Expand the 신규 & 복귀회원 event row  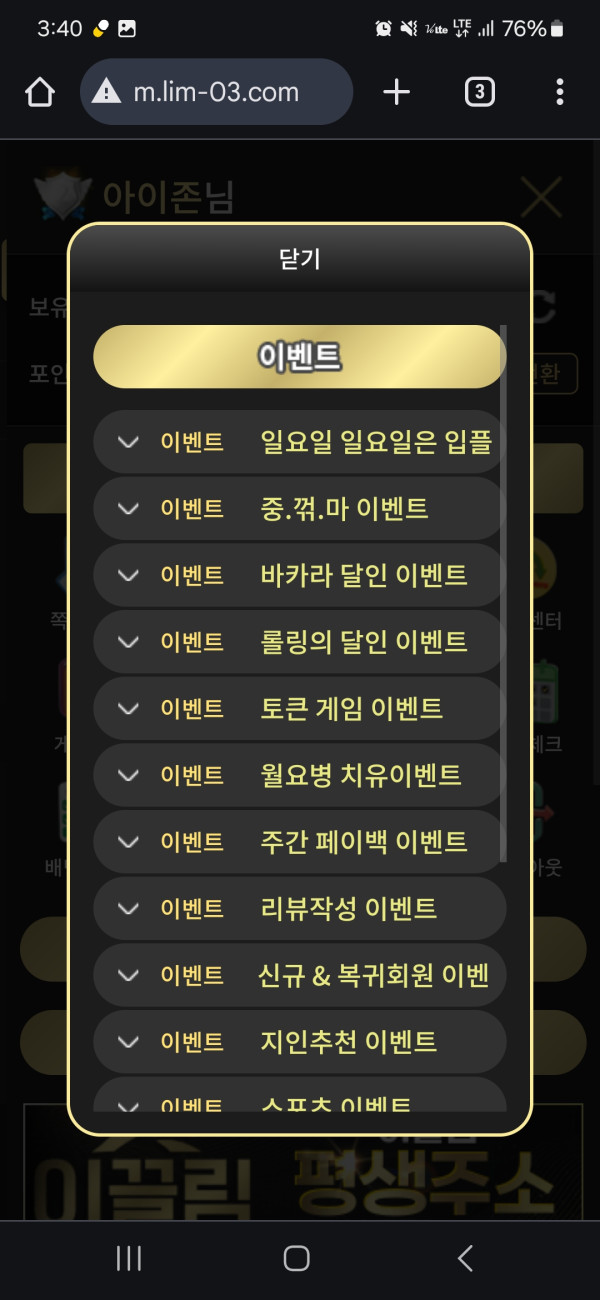pyautogui.click(x=299, y=975)
